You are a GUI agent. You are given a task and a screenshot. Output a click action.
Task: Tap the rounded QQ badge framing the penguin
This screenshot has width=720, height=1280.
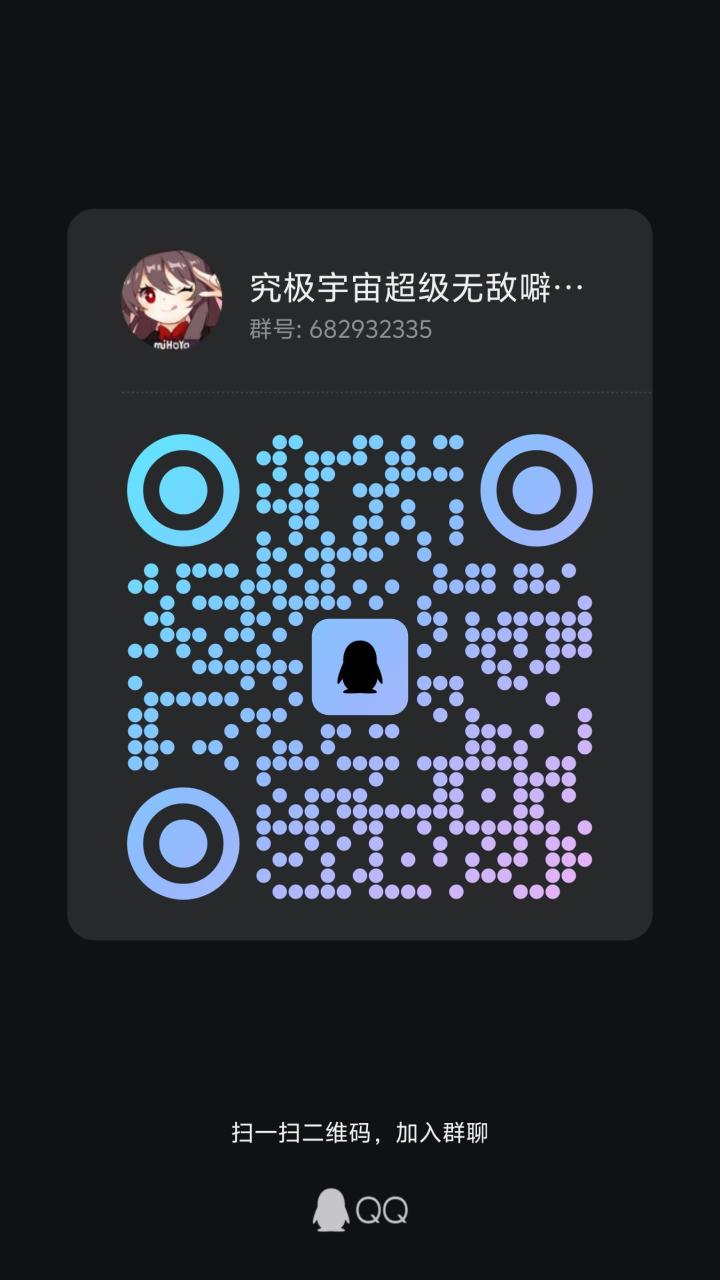click(360, 668)
